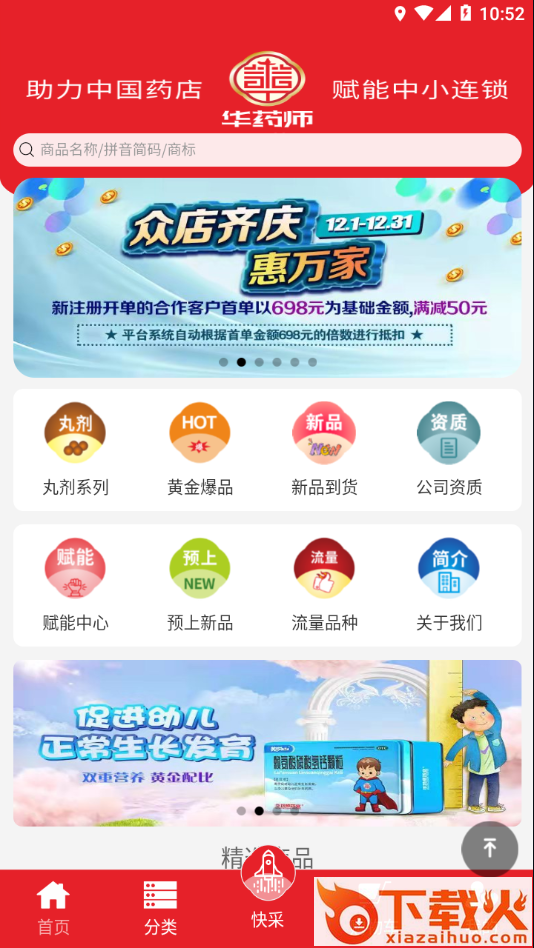This screenshot has width=534, height=948.
Task: Open the 丸剂系列 category
Action: point(76,449)
